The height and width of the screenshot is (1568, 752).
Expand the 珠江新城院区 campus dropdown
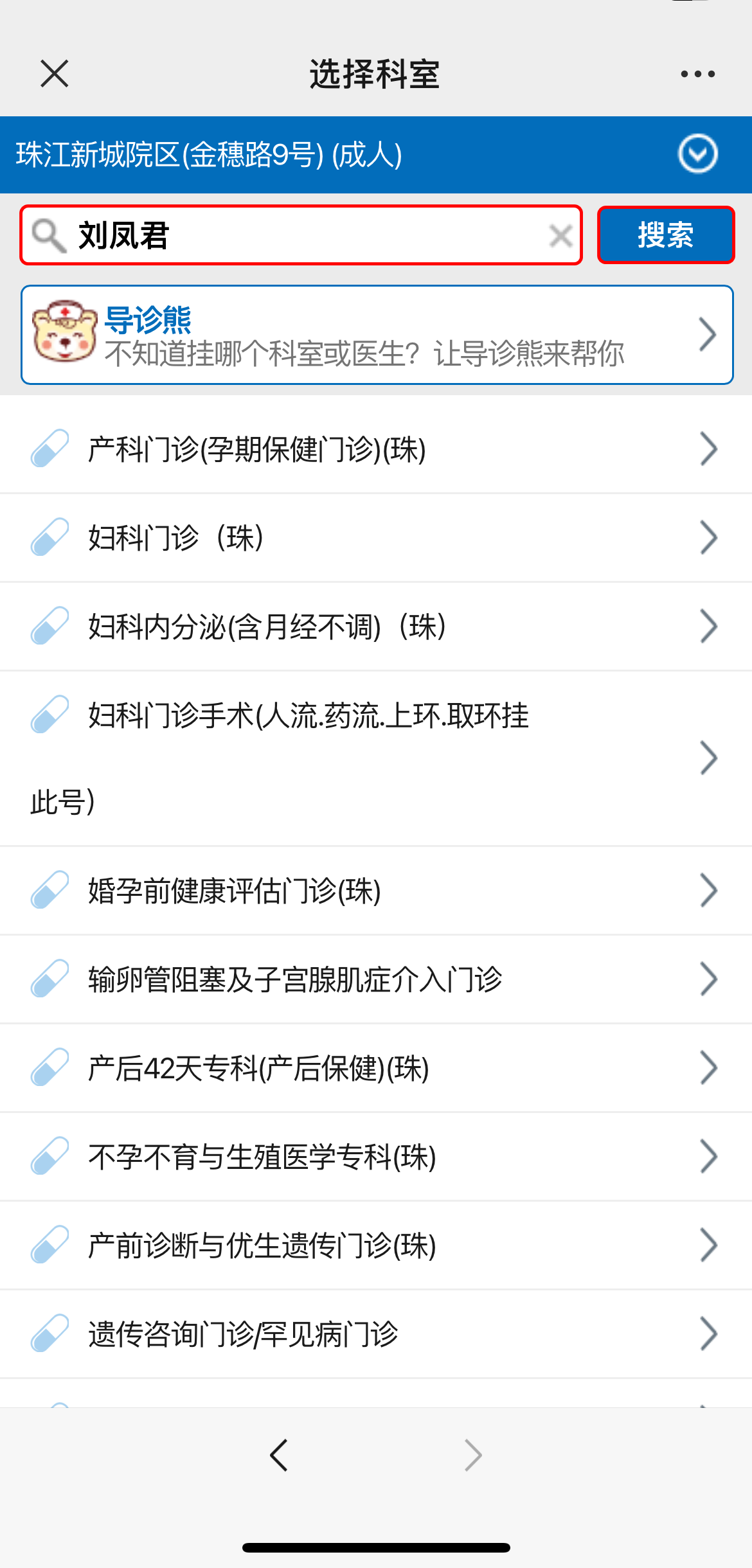697,154
